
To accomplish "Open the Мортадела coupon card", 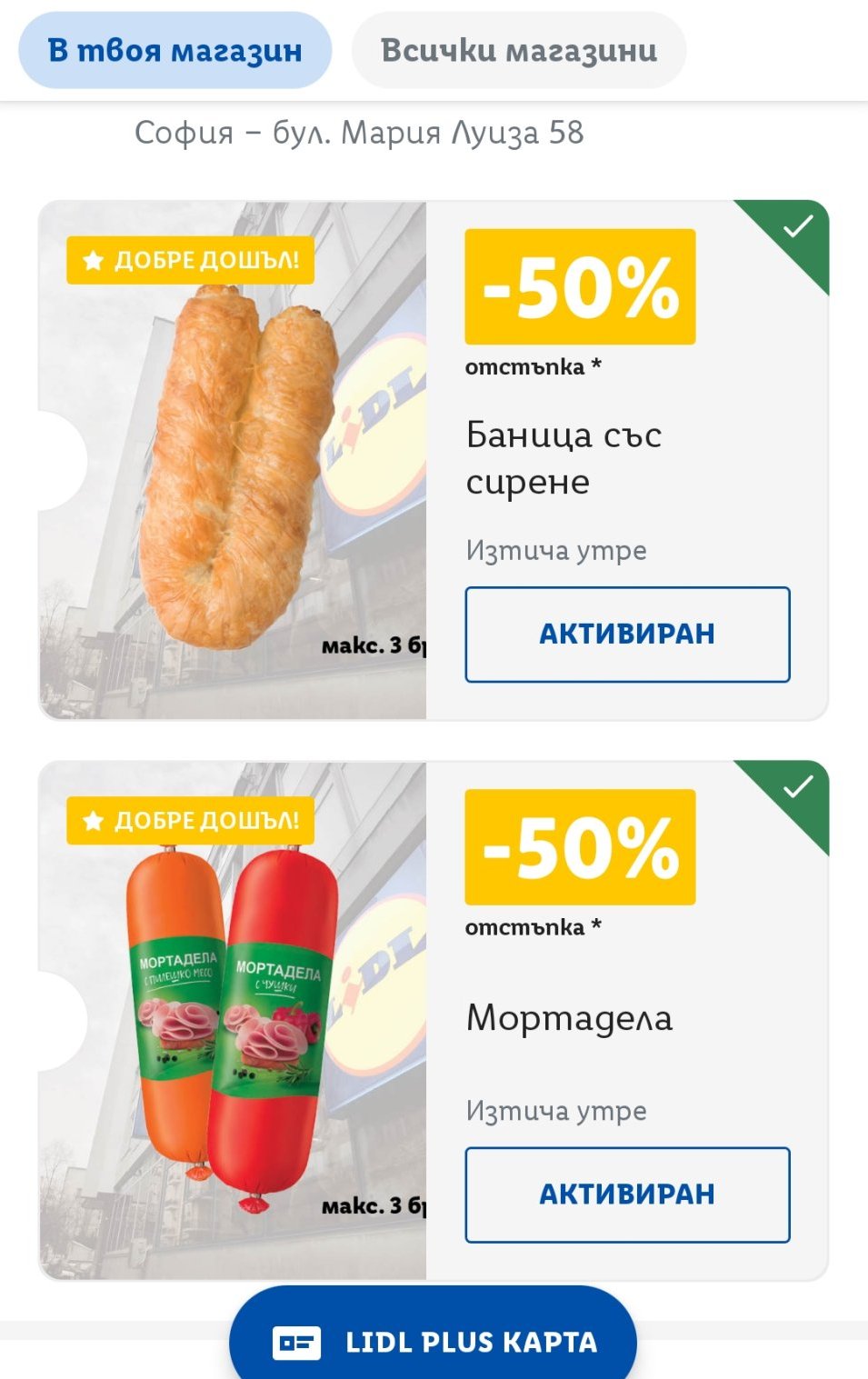I will [x=434, y=1020].
